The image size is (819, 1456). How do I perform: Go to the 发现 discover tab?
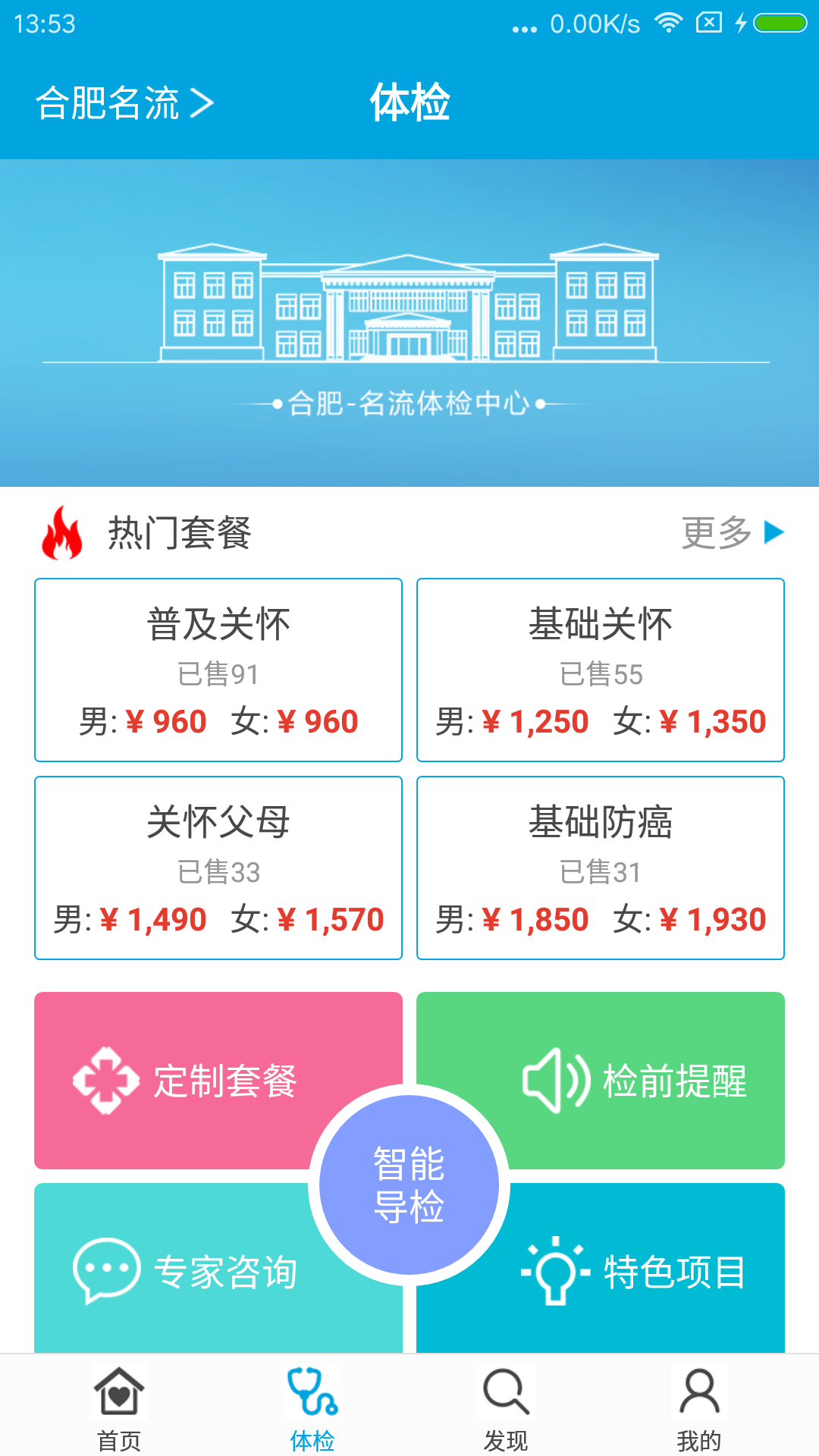506,1407
